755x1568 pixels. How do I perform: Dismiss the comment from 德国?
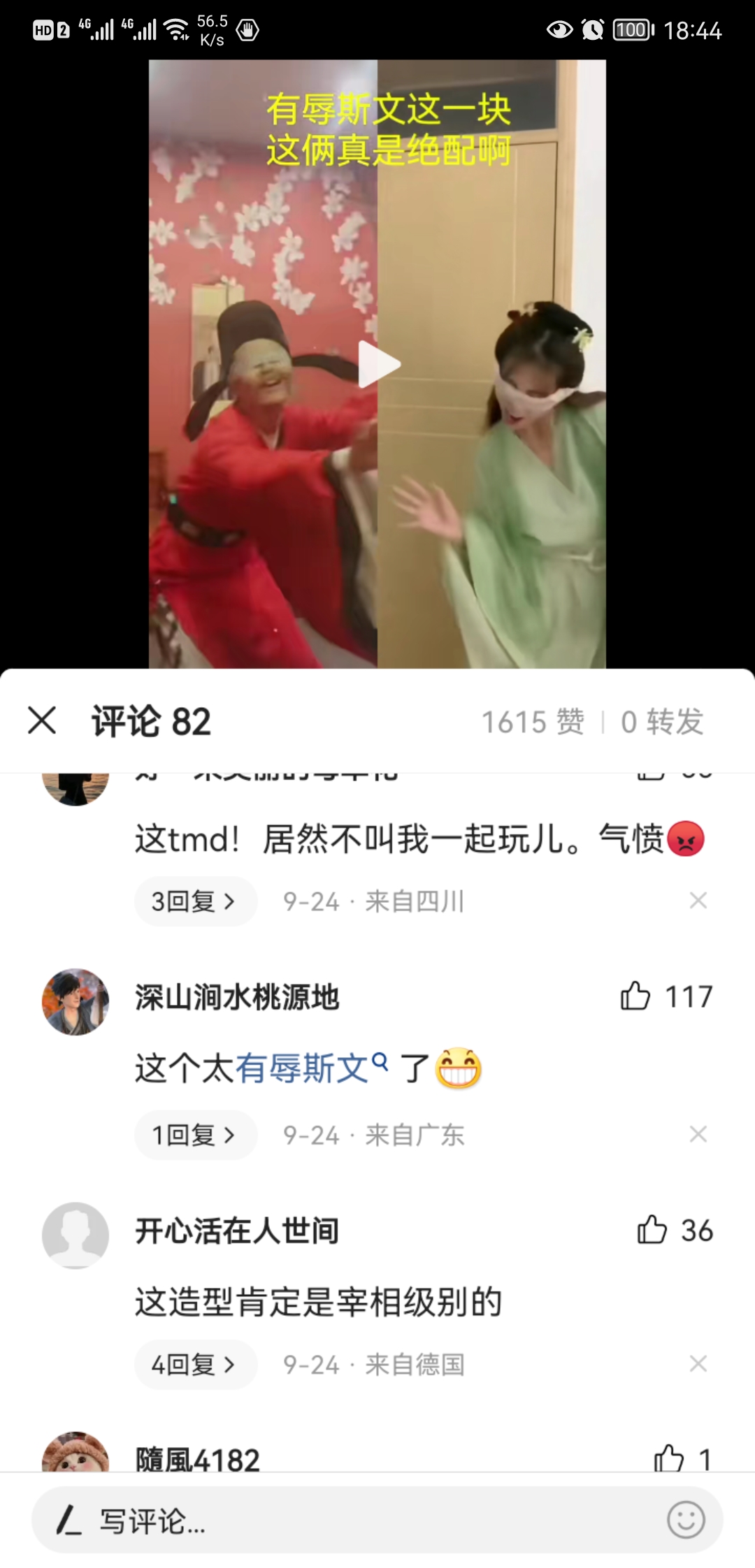pos(698,1363)
